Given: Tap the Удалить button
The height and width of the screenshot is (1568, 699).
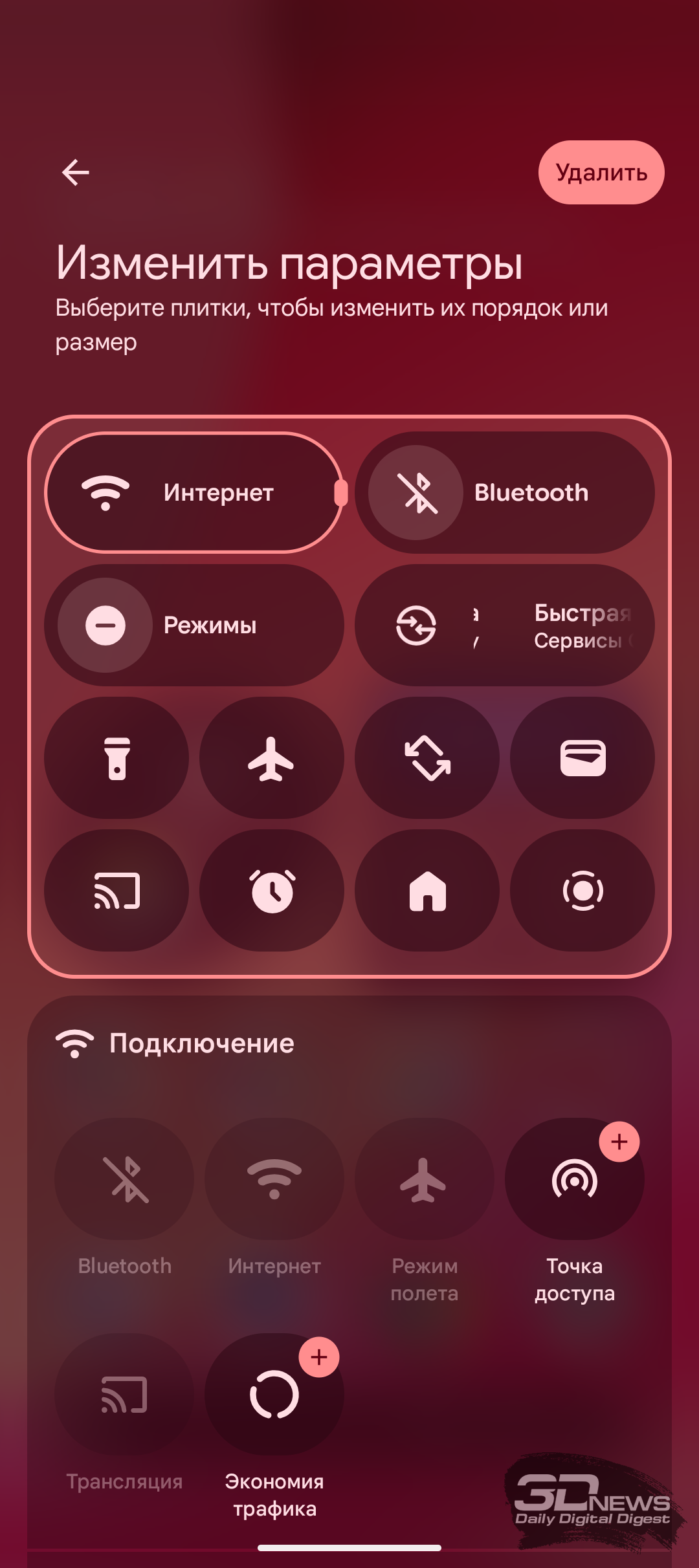Looking at the screenshot, I should 601,173.
